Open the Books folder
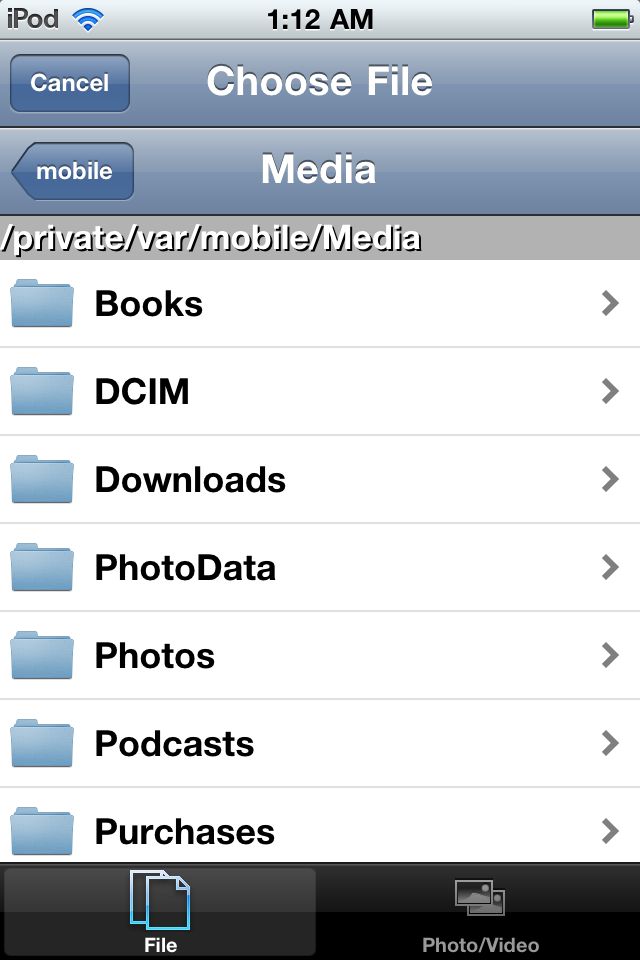This screenshot has width=640, height=960. tap(320, 304)
